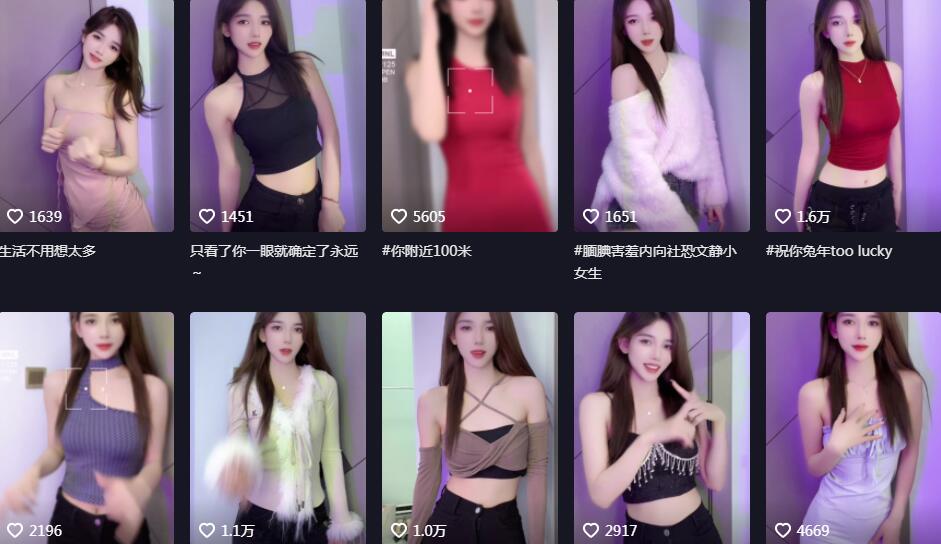Open the video with 1.0万 likes
The width and height of the screenshot is (941, 544).
[x=469, y=428]
